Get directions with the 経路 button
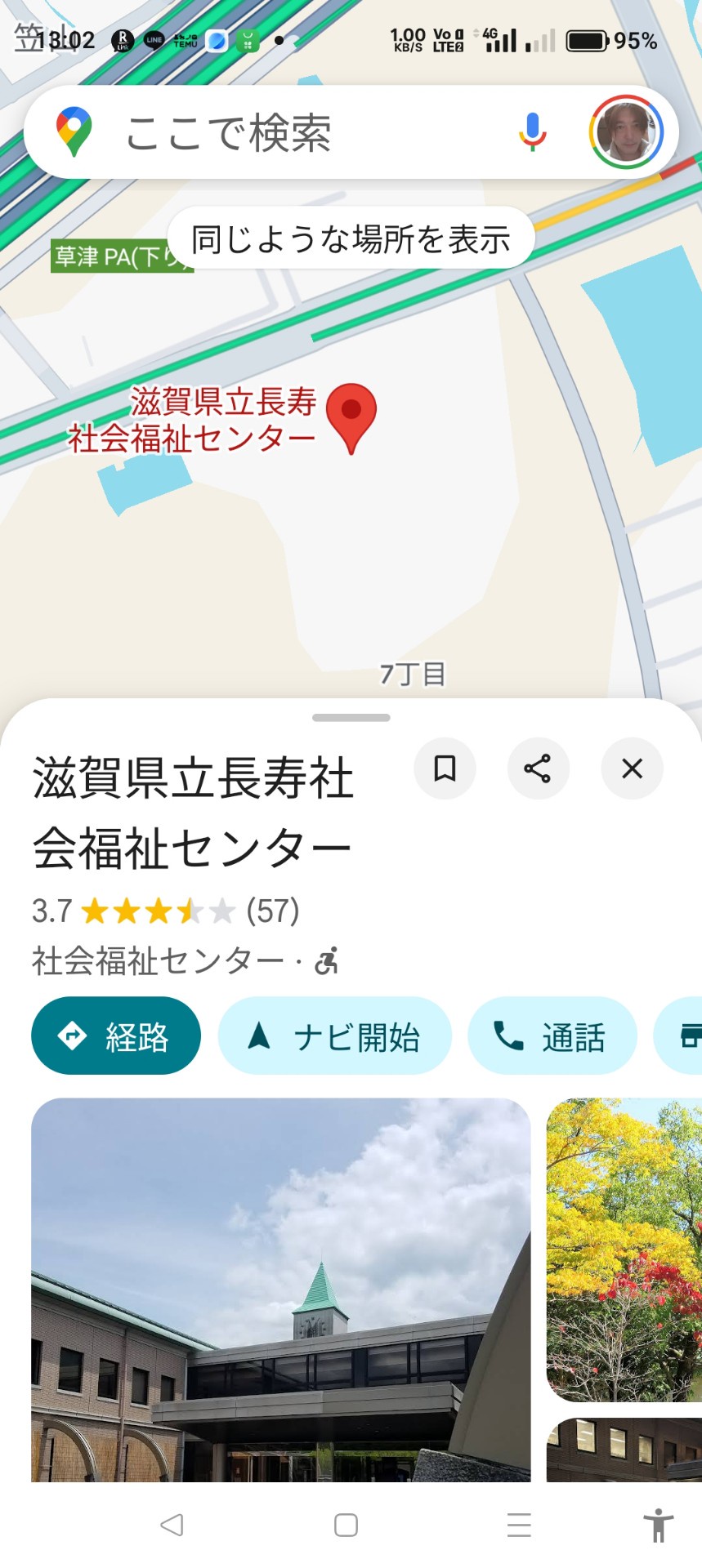702x1568 pixels. pyautogui.click(x=116, y=1036)
